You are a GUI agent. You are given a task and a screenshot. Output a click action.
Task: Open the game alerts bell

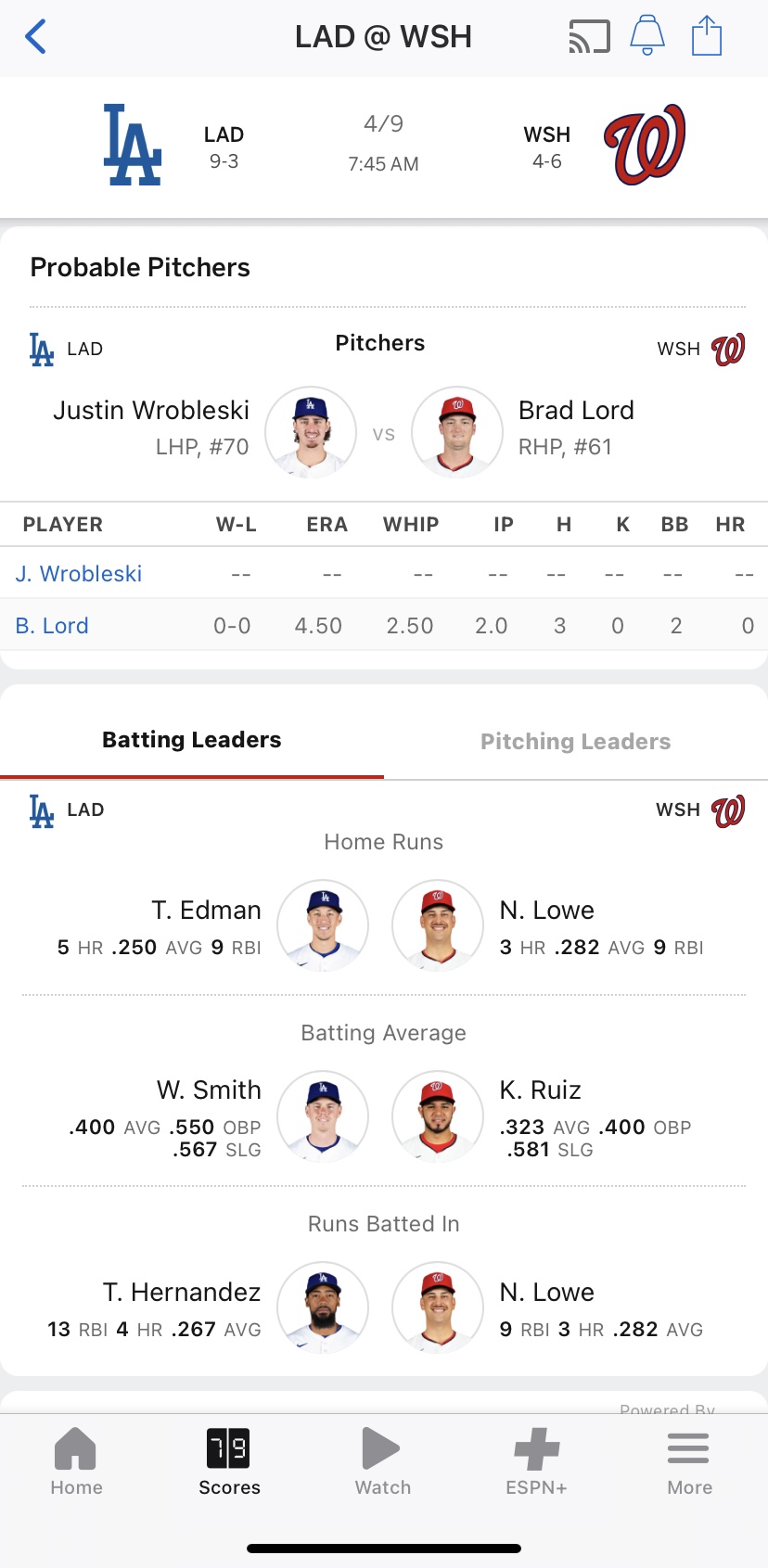[x=647, y=36]
